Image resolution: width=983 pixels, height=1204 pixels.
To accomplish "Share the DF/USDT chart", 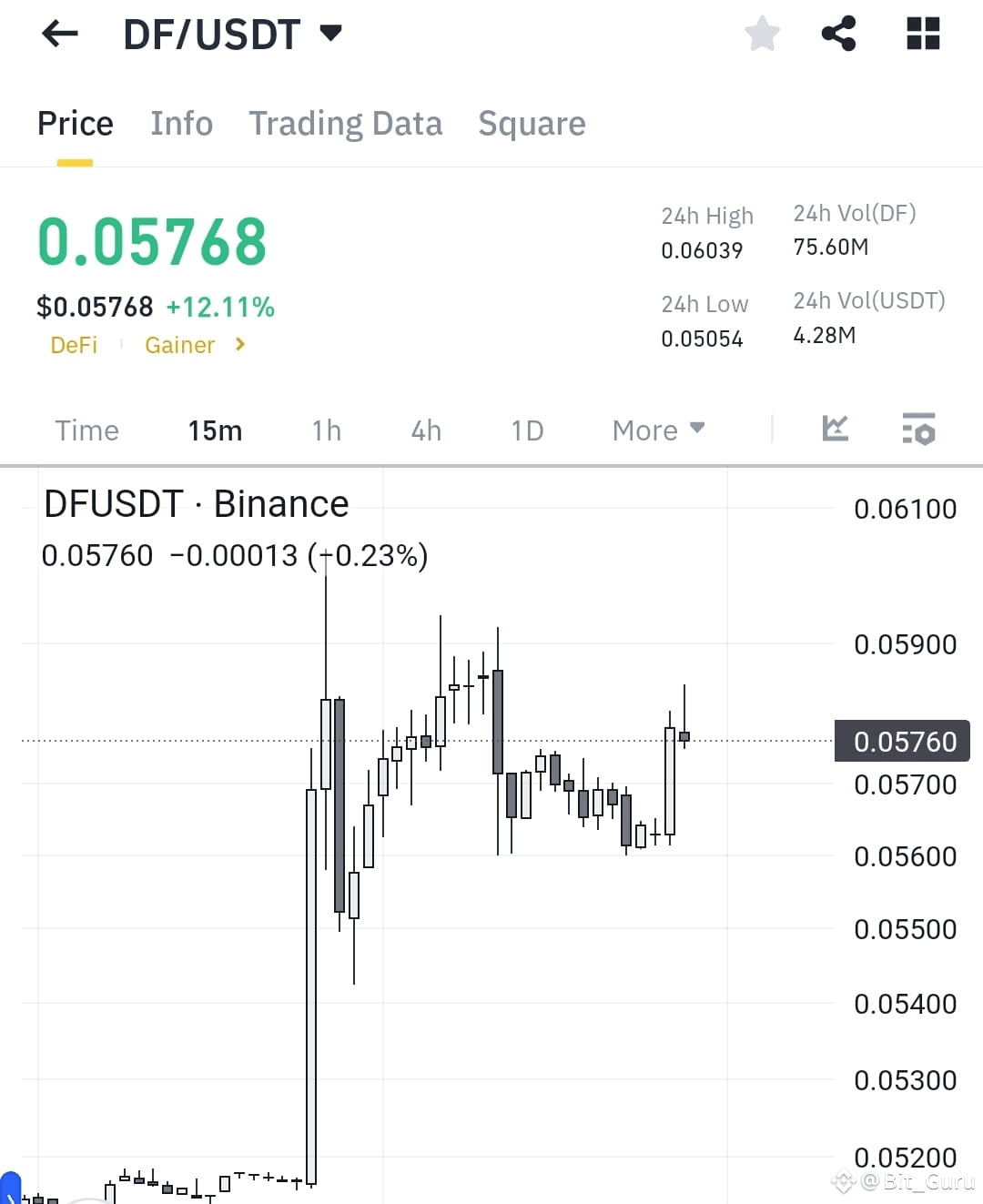I will 838,34.
